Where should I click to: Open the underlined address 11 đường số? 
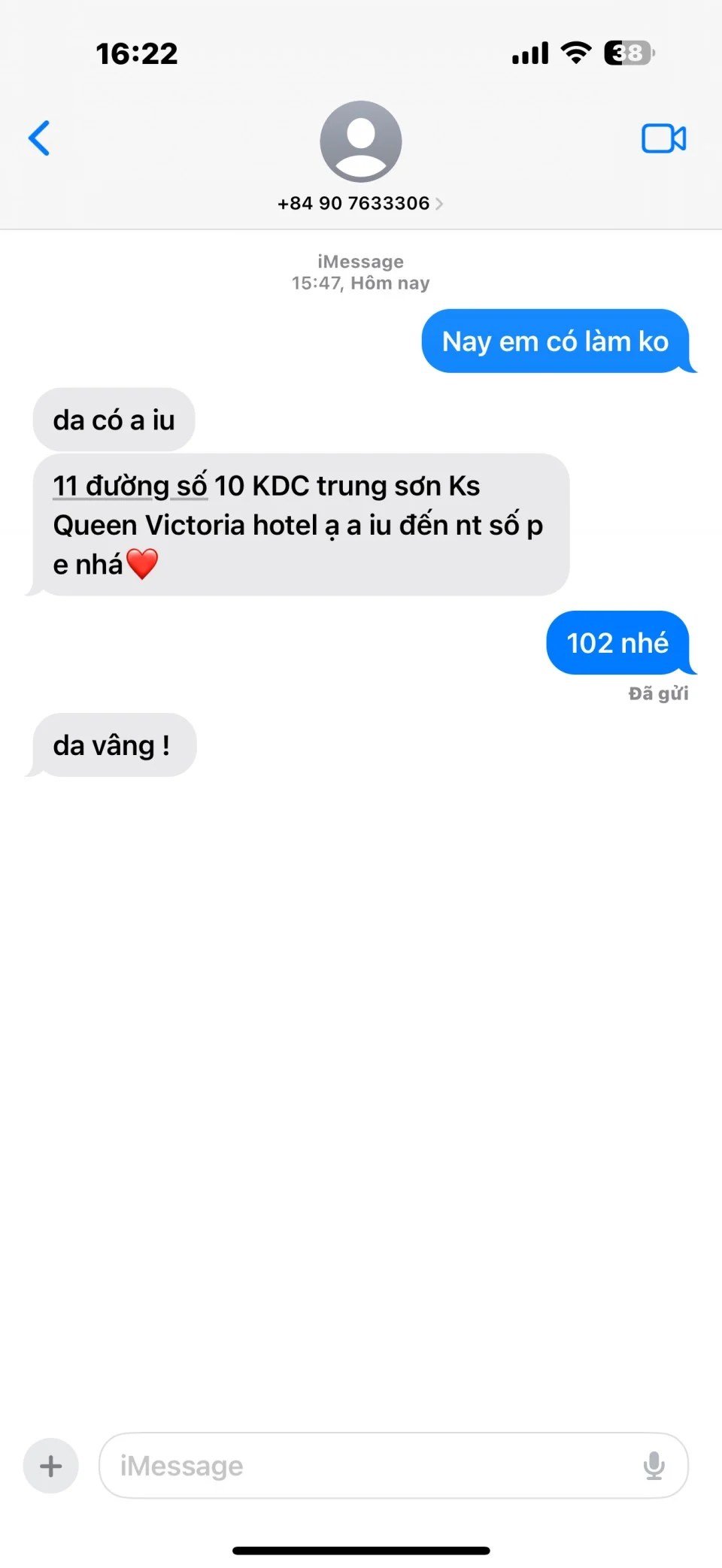129,487
